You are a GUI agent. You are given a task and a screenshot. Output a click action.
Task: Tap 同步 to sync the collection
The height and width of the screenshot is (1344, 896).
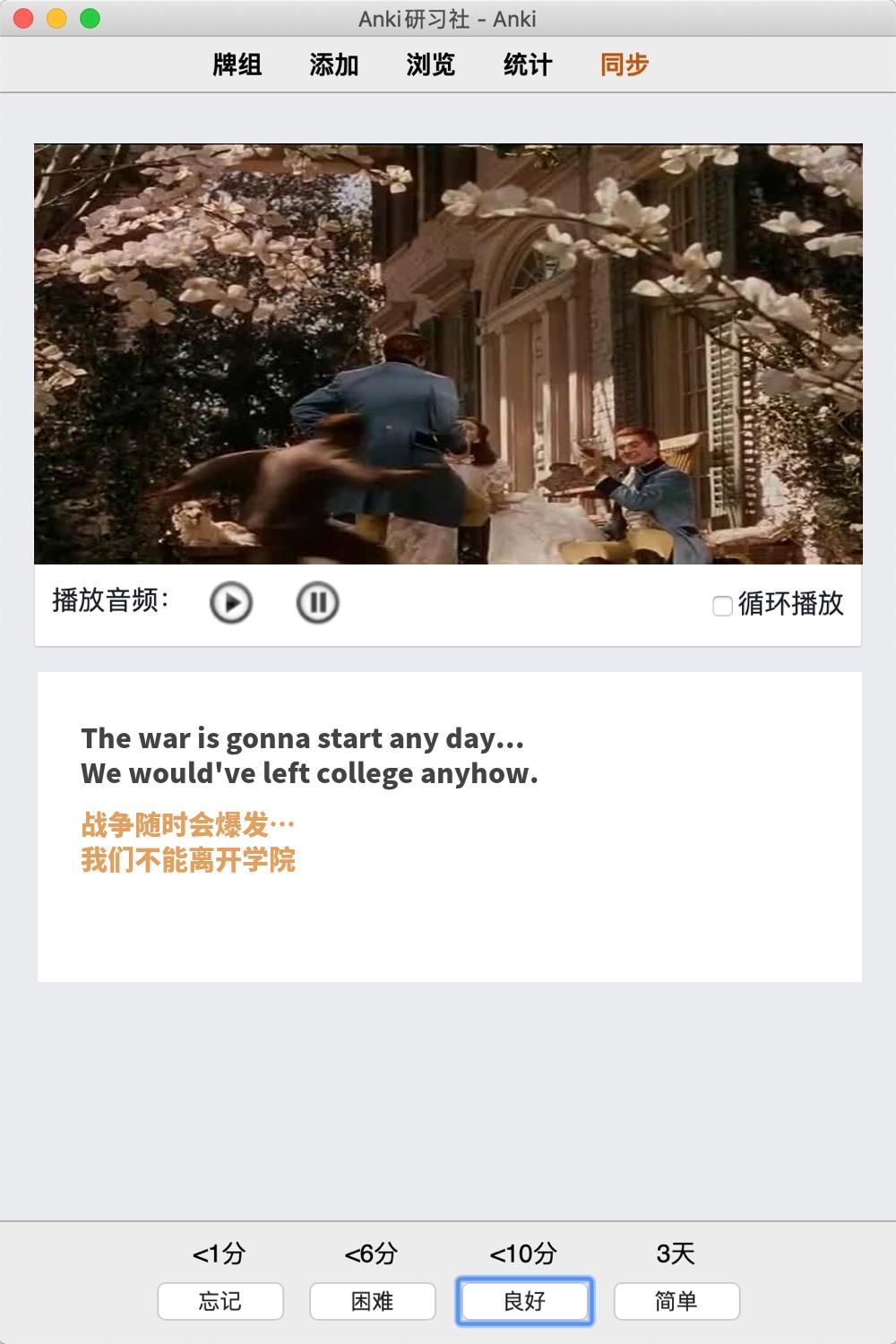click(x=625, y=65)
